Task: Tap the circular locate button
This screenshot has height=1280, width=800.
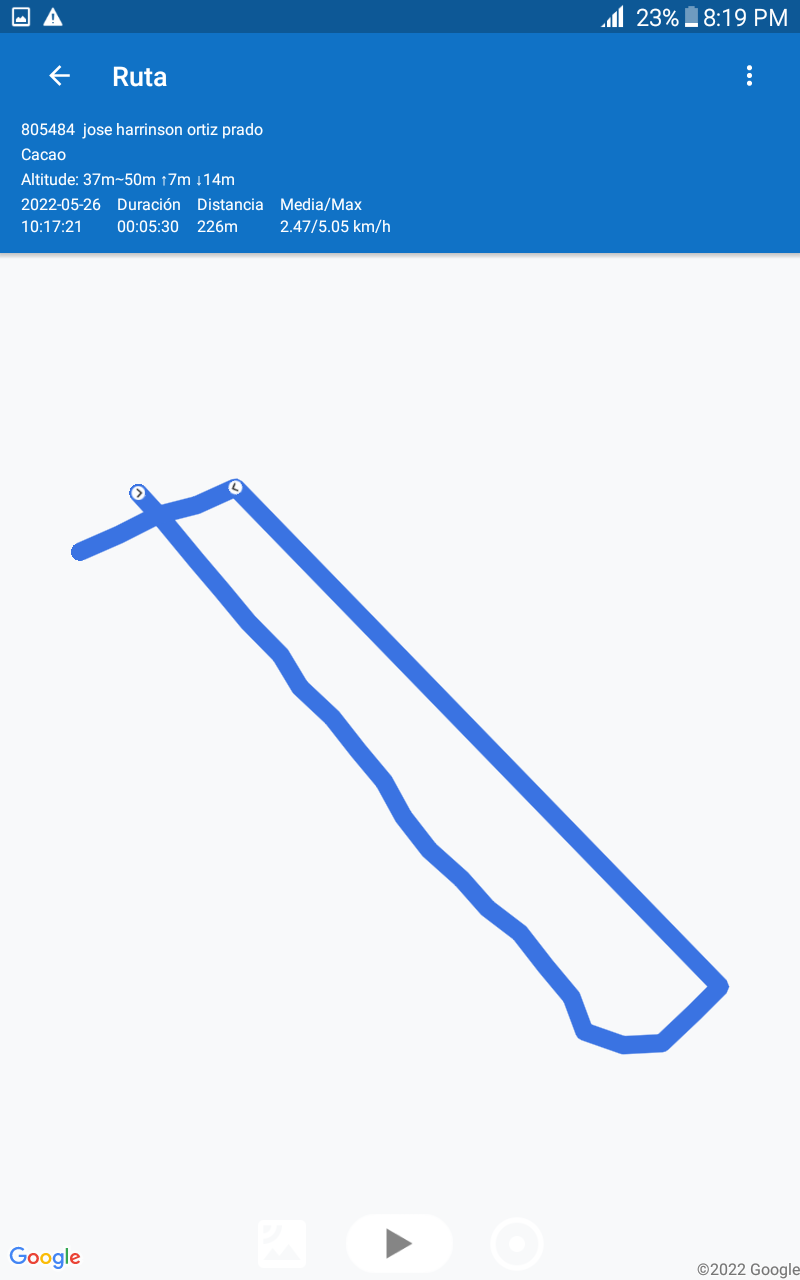Action: point(517,1244)
